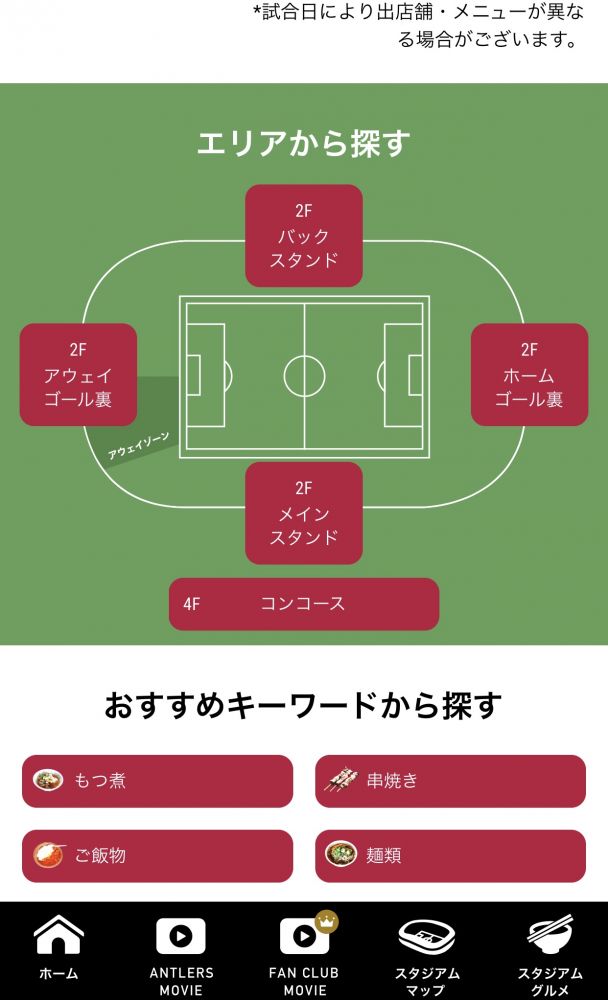608x1000 pixels.
Task: View the スタジアムマップ tab
Action: [427, 950]
